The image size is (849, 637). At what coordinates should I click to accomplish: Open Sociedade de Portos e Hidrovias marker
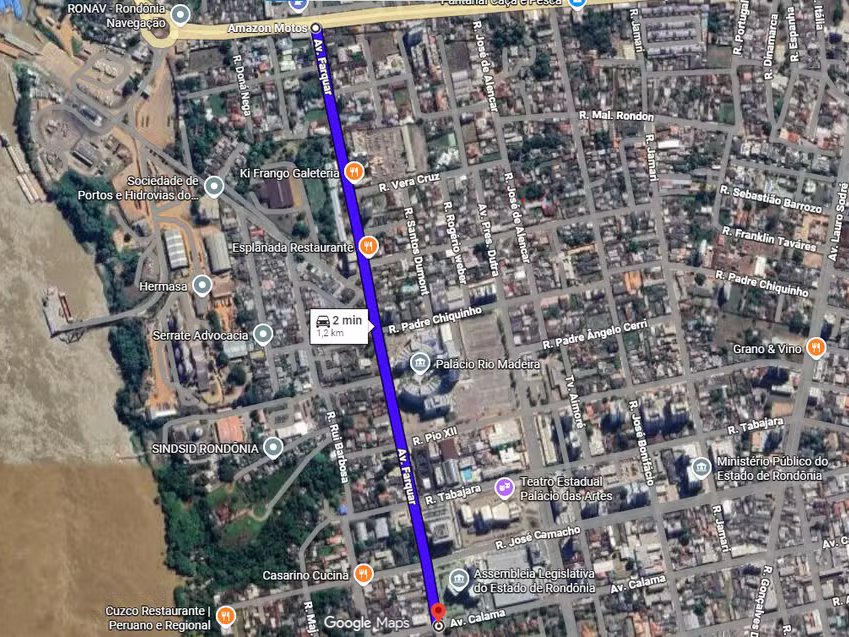pos(213,186)
